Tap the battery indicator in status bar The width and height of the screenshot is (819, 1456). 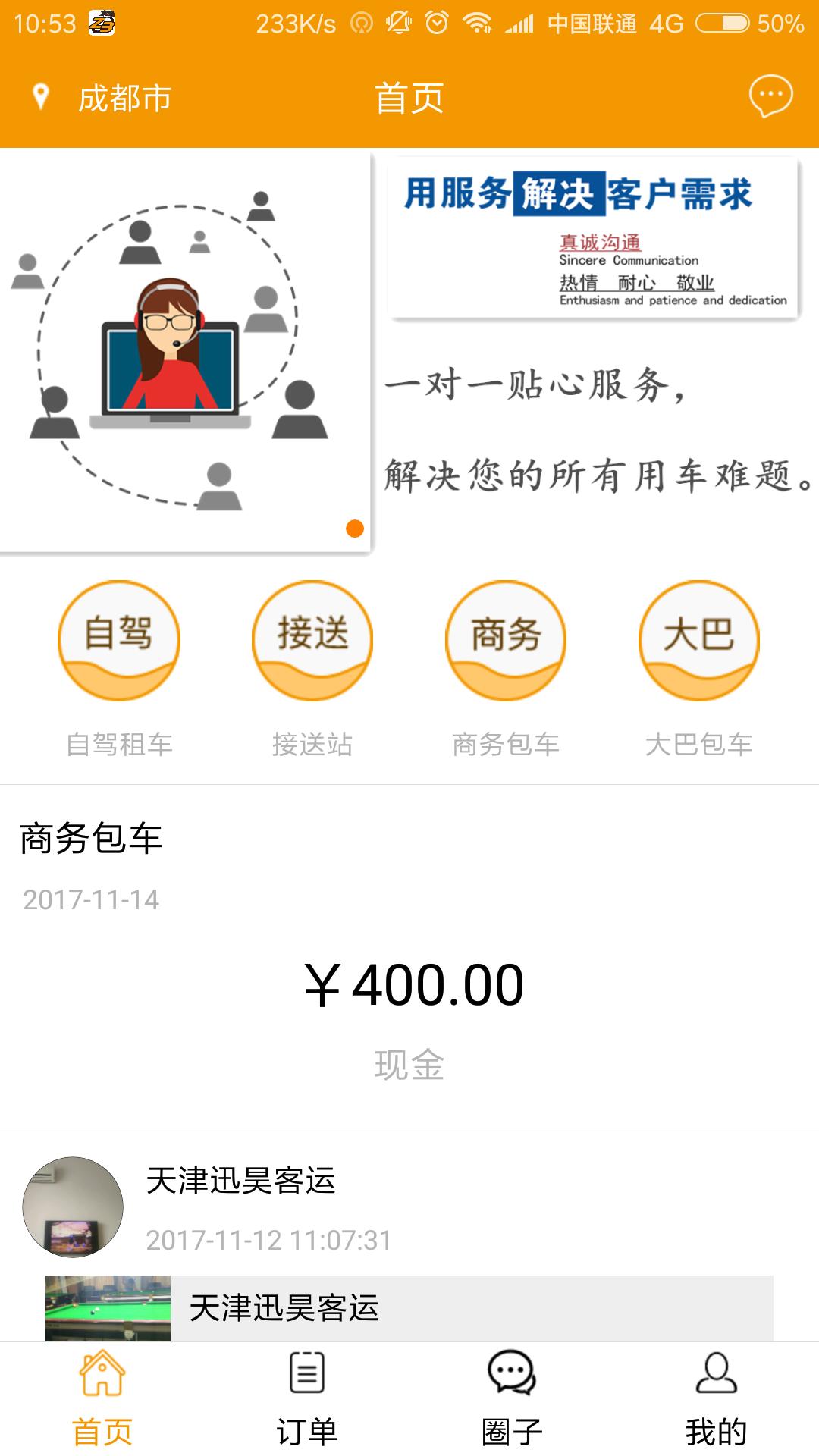point(724,21)
